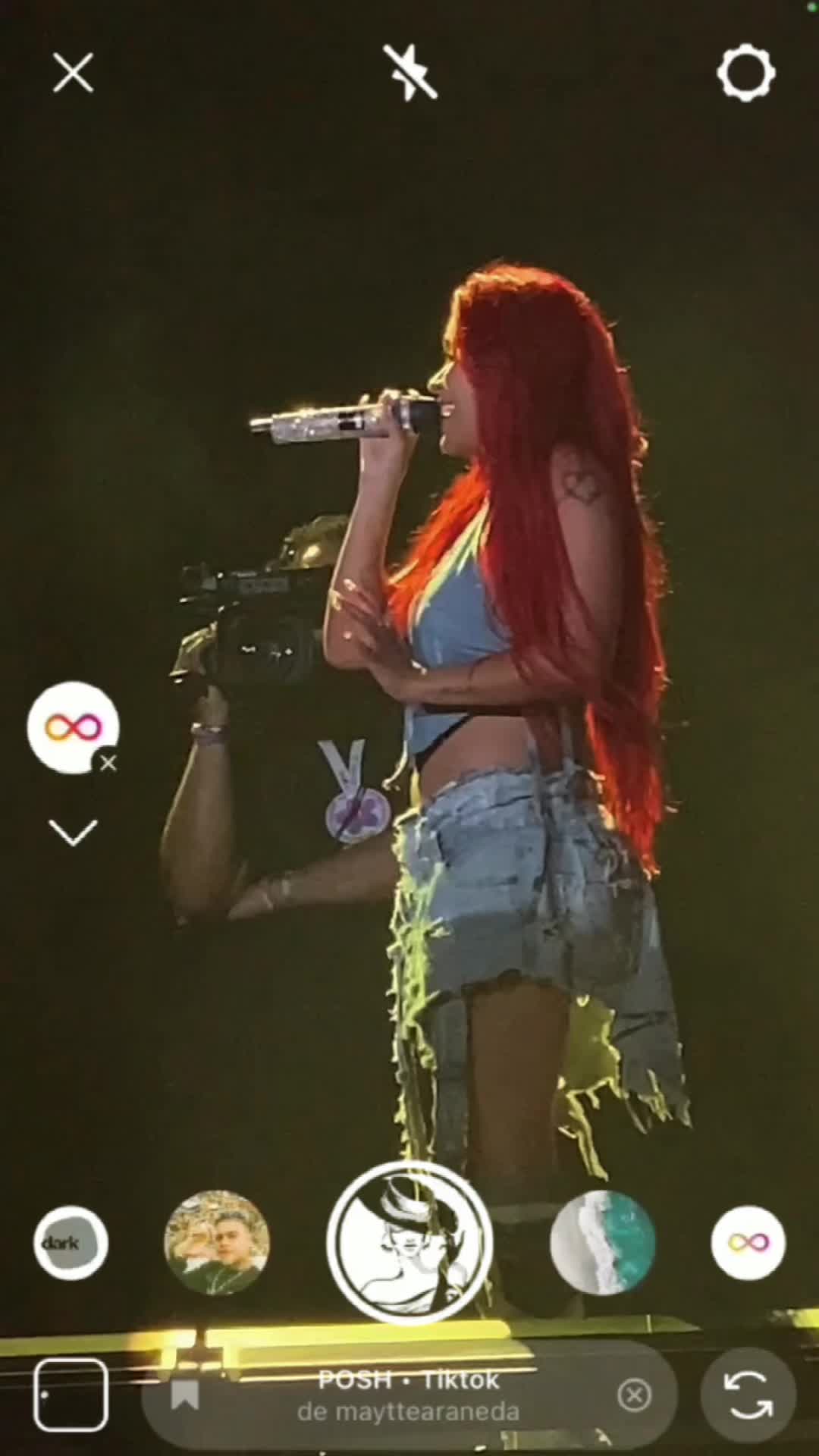The width and height of the screenshot is (819, 1456).
Task: Open the gallery picker
Action: coord(71,1394)
